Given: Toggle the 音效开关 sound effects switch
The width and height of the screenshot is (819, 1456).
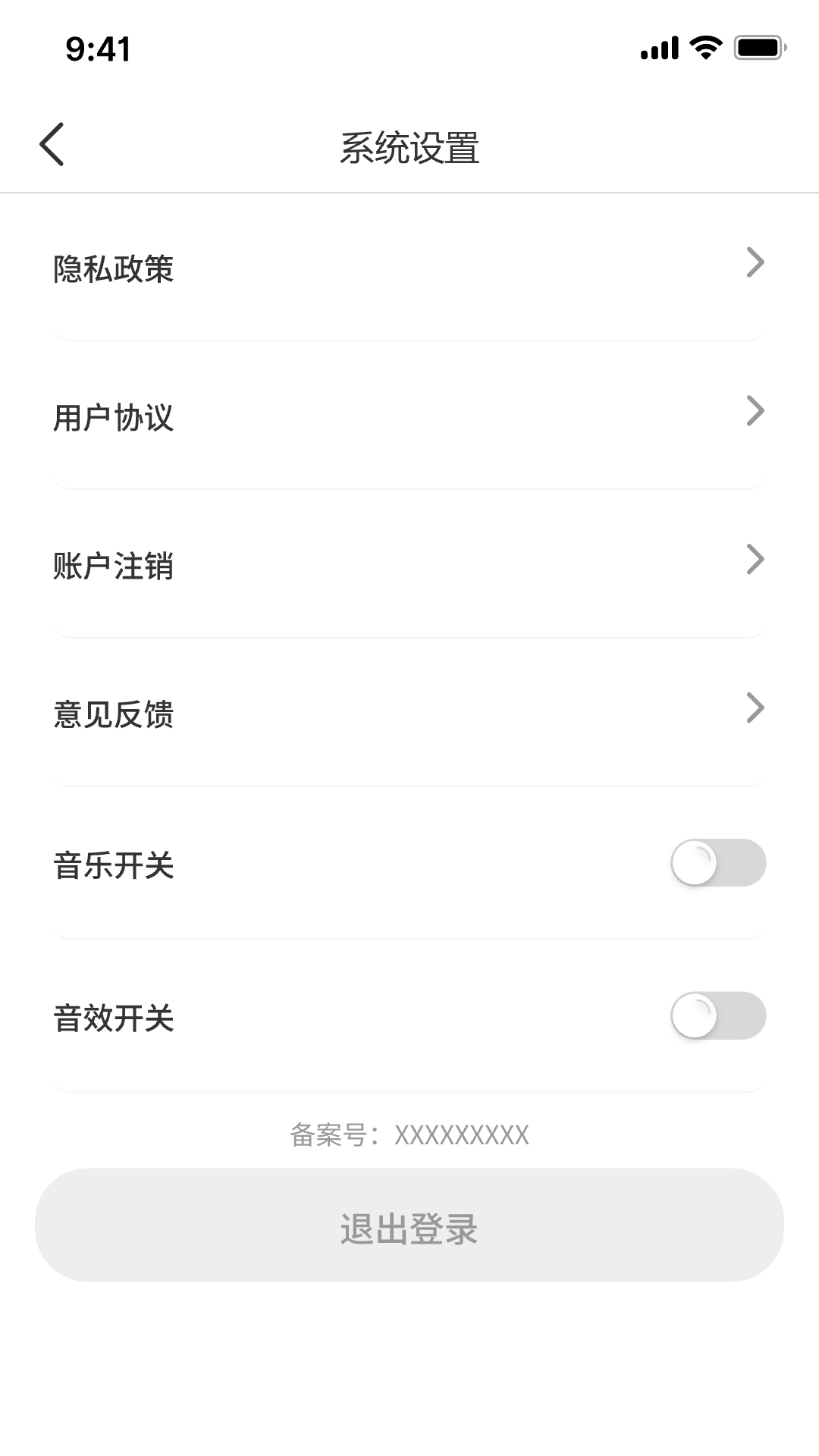Looking at the screenshot, I should coord(717,1015).
